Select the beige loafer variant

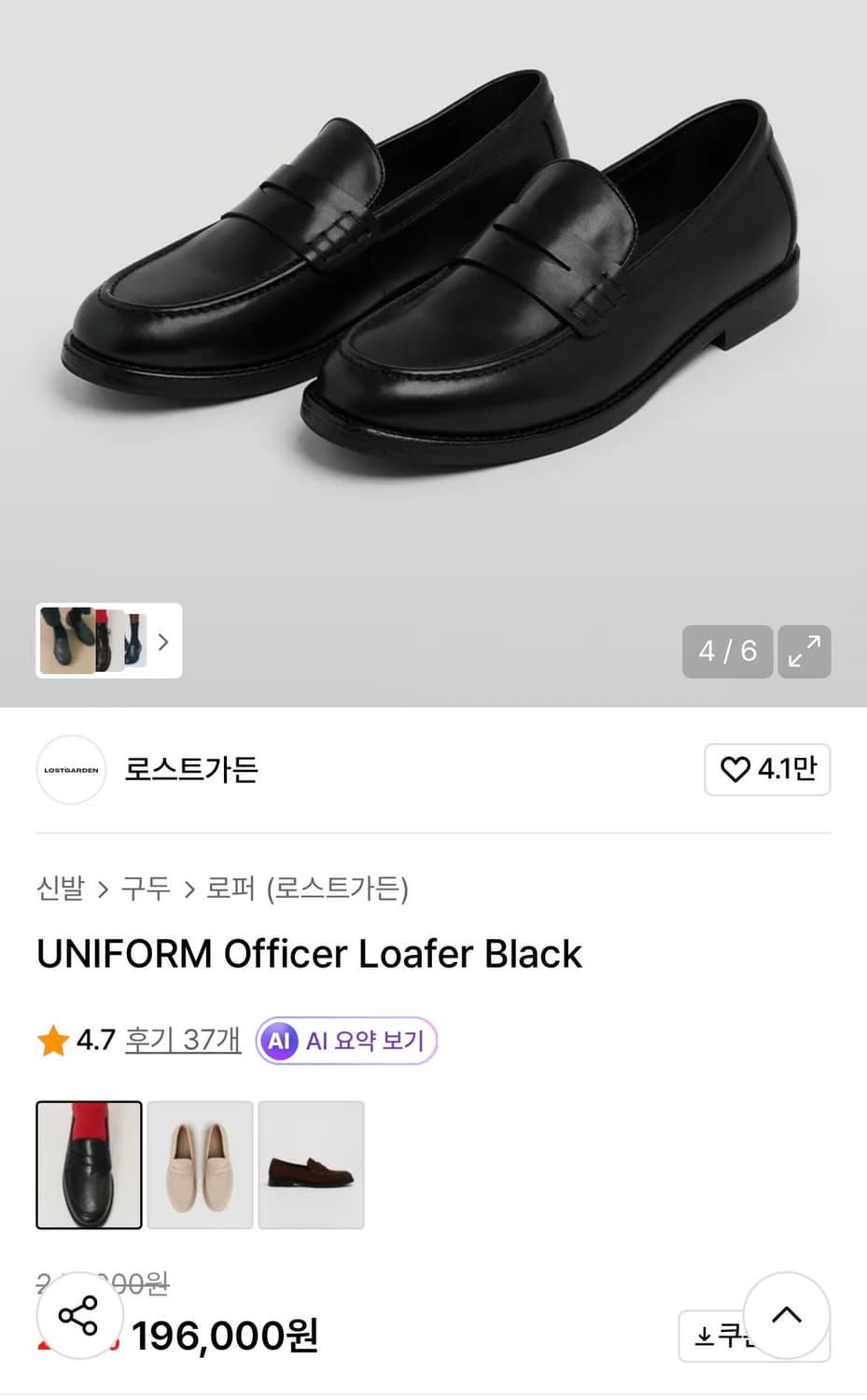click(x=200, y=1165)
